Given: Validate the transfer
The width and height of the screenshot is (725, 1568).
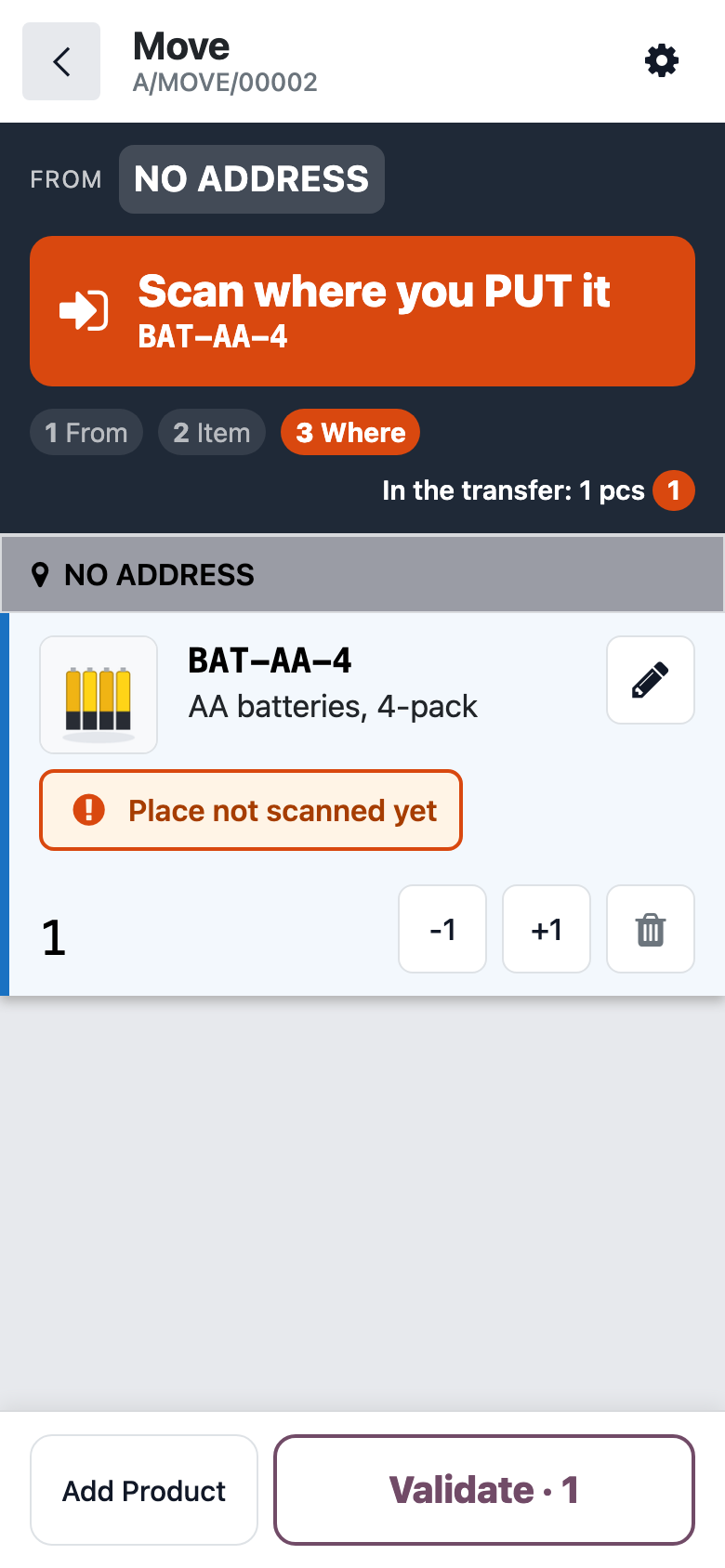Looking at the screenshot, I should (x=484, y=1490).
